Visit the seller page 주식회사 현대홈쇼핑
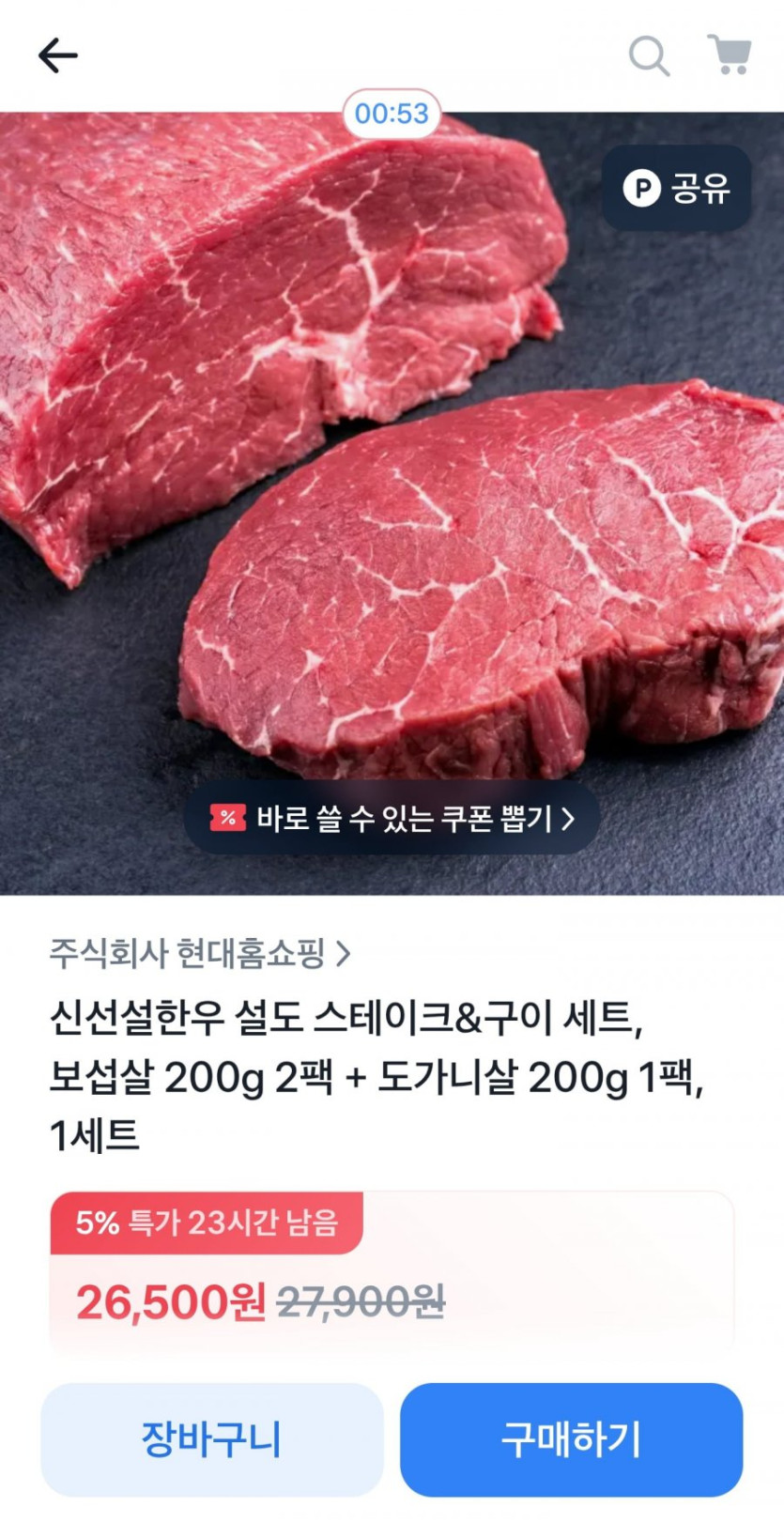 (188, 953)
